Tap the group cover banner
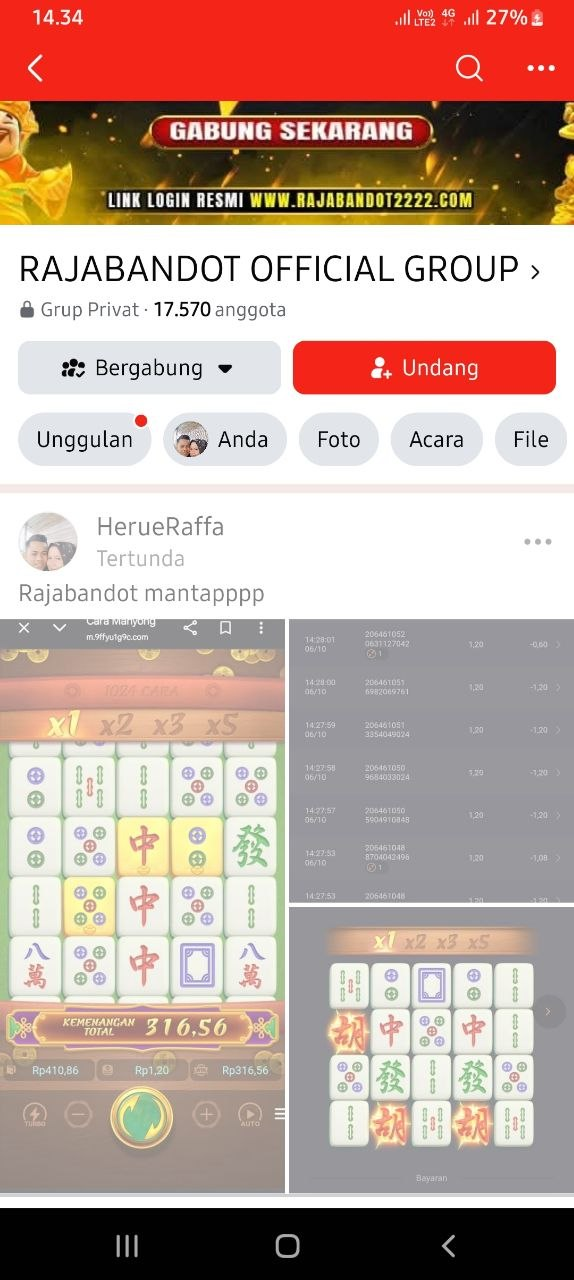 click(287, 162)
